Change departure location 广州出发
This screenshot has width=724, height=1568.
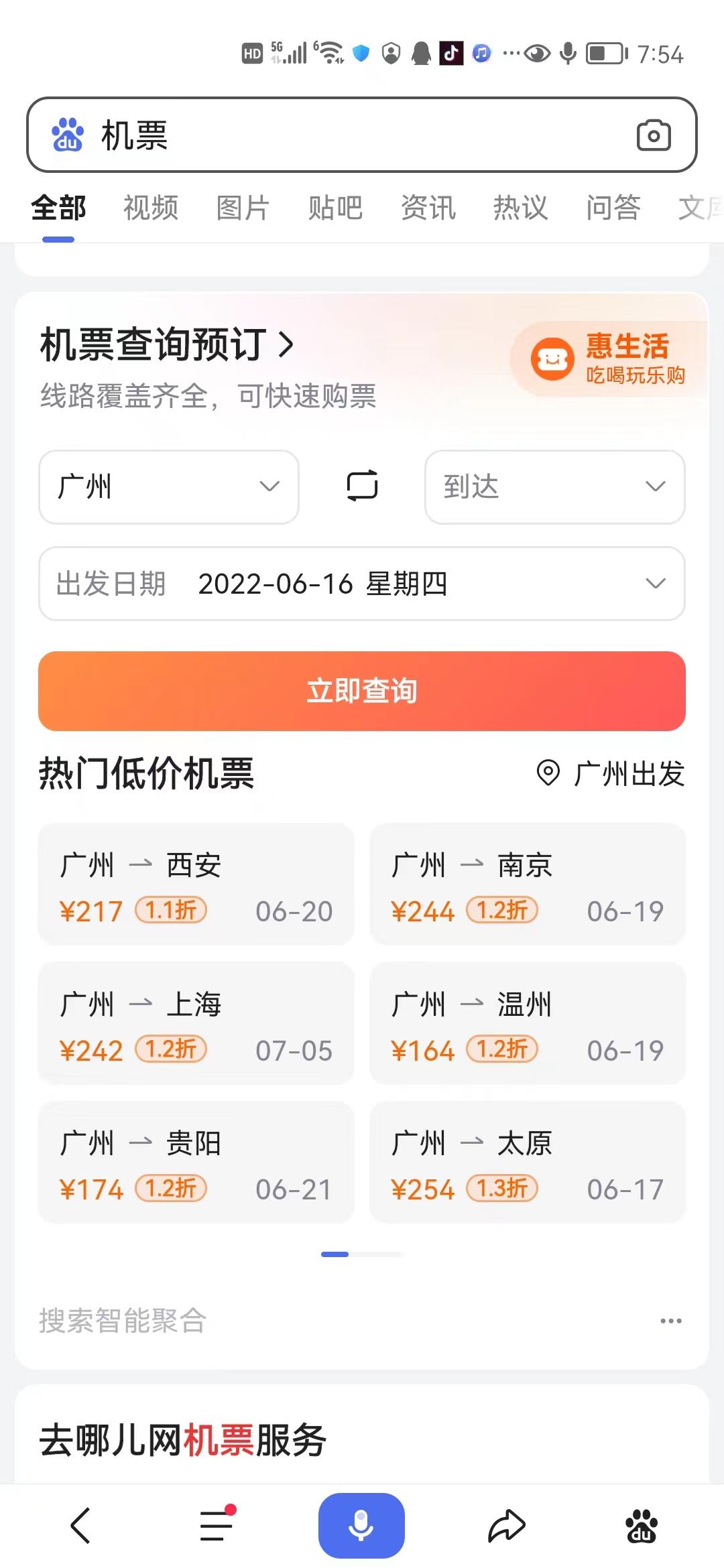(x=611, y=774)
